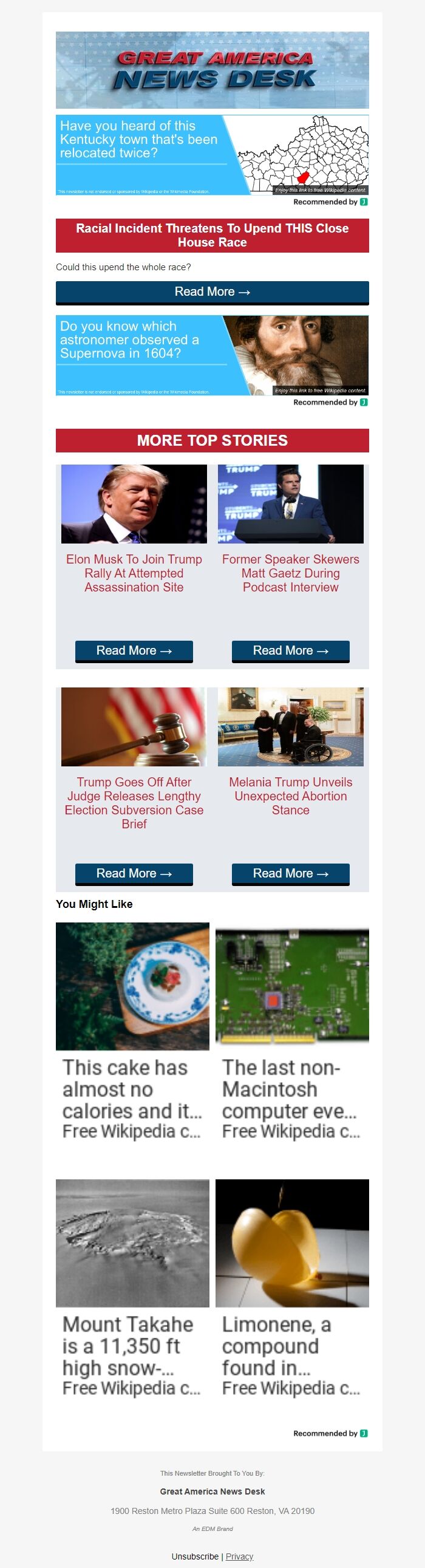This screenshot has width=425, height=1568.
Task: Open the Kentucky town relocated twice banner
Action: click(212, 155)
